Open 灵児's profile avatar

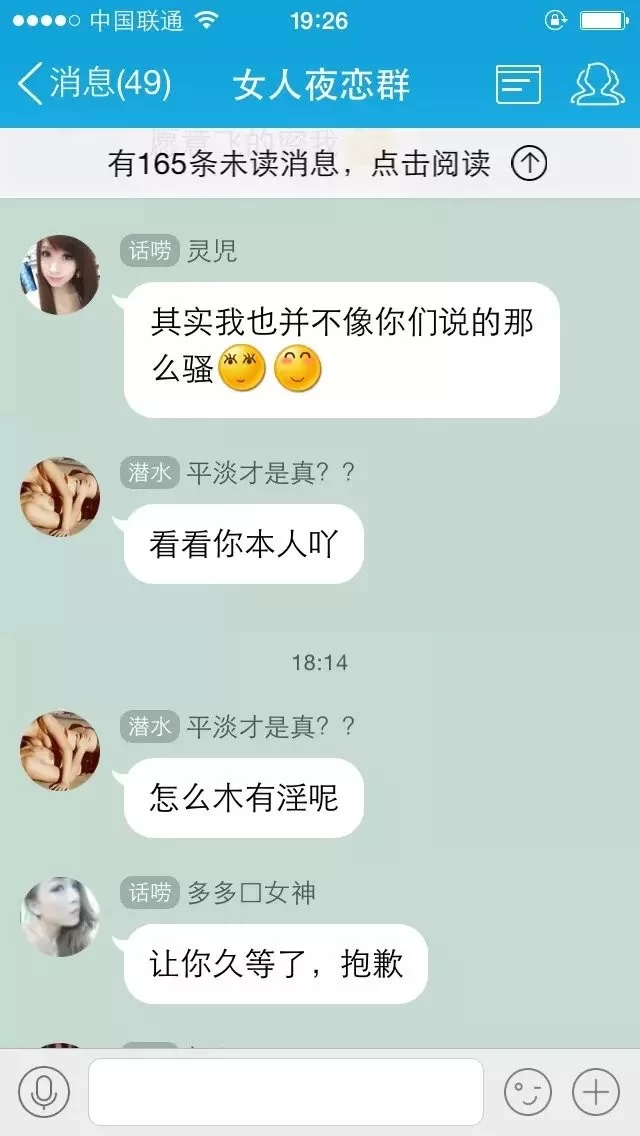tap(60, 275)
